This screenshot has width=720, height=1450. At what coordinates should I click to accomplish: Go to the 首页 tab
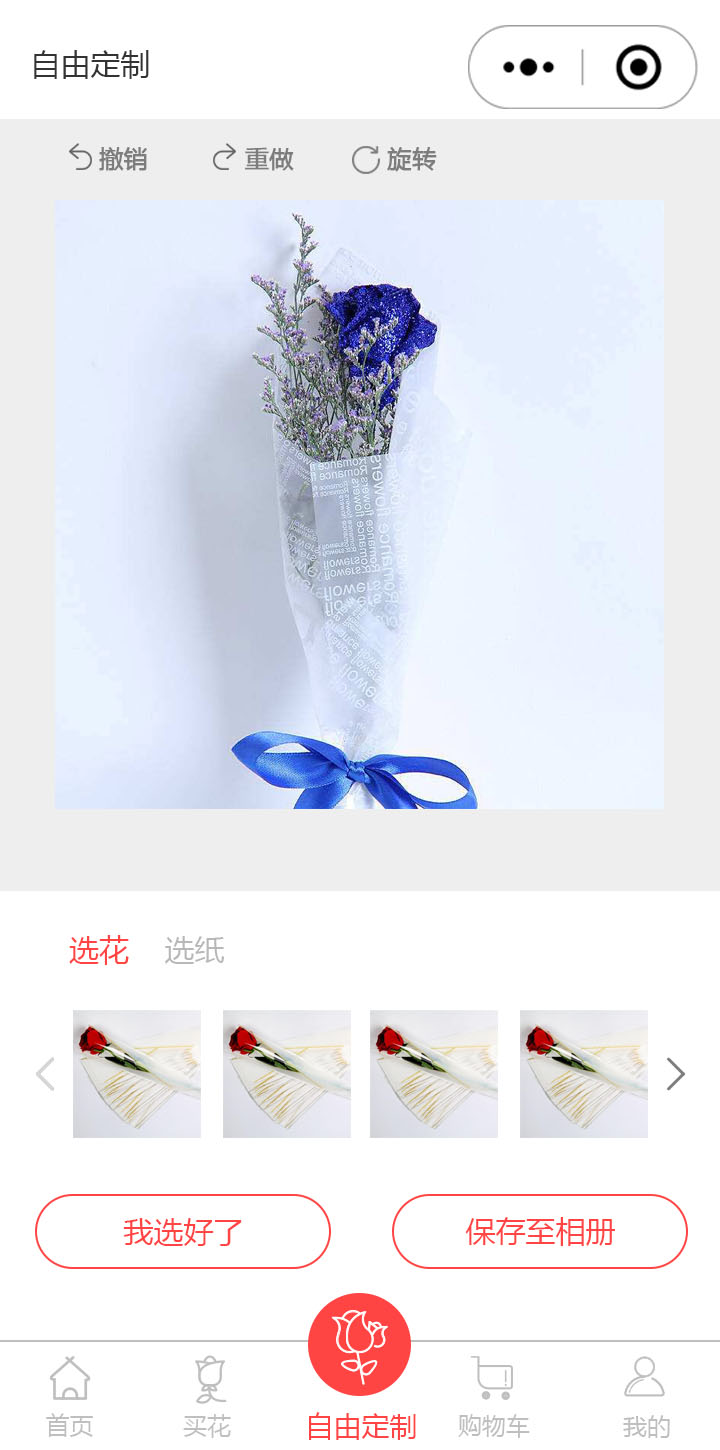point(70,1397)
